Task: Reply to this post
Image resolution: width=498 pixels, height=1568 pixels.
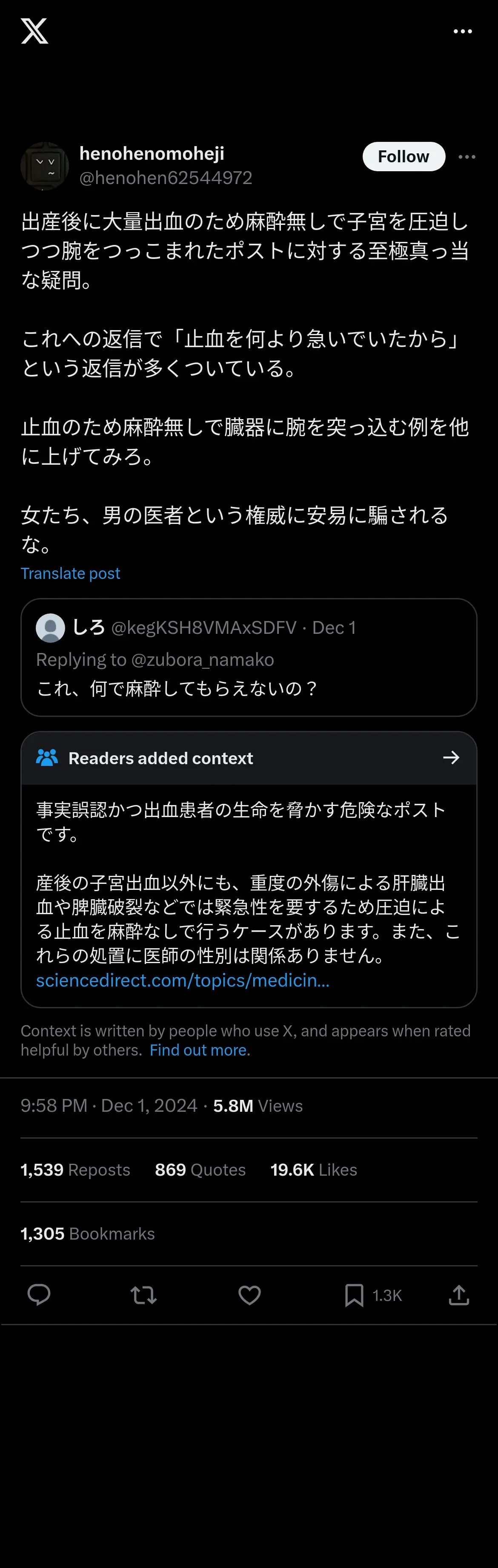Action: pos(39,1295)
